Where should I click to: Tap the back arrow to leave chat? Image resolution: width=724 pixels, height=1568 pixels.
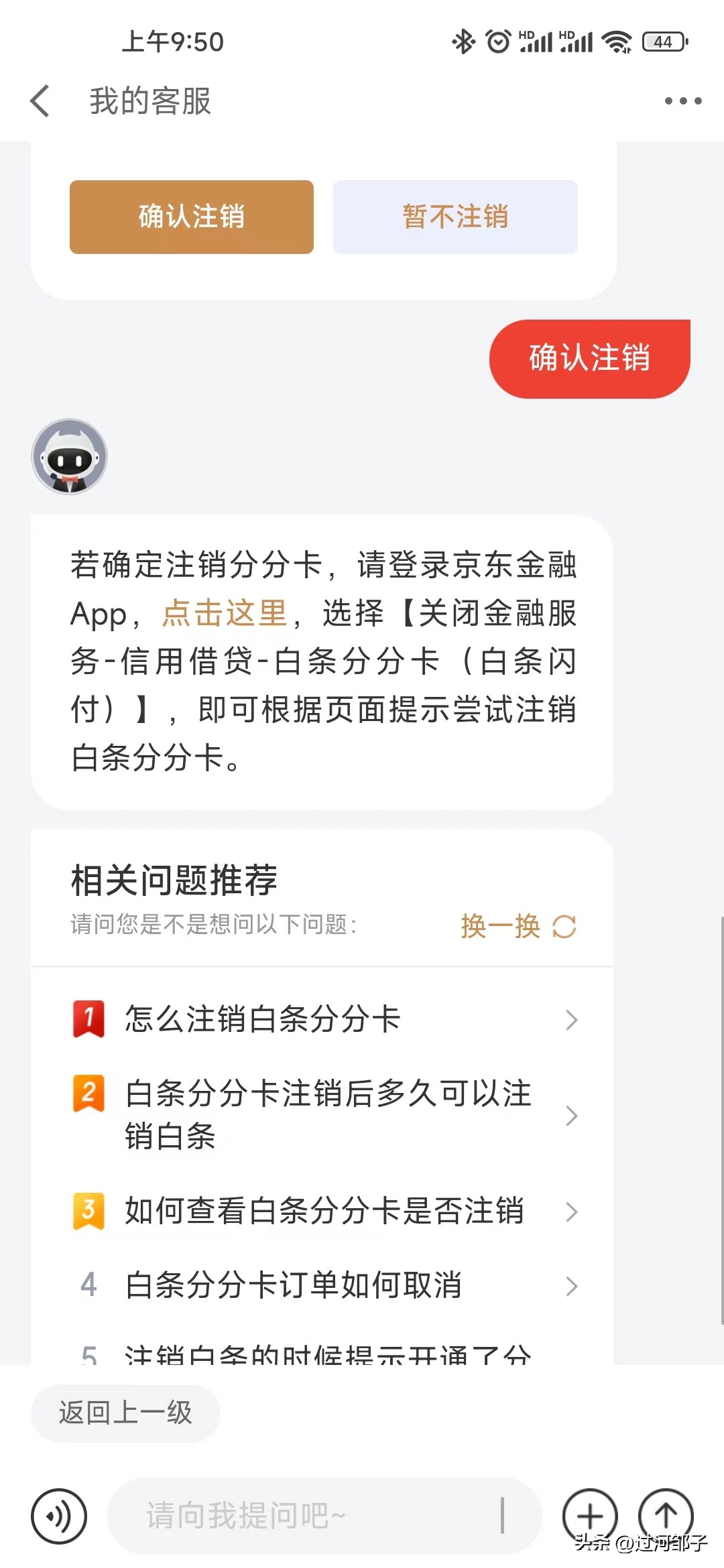(x=38, y=102)
